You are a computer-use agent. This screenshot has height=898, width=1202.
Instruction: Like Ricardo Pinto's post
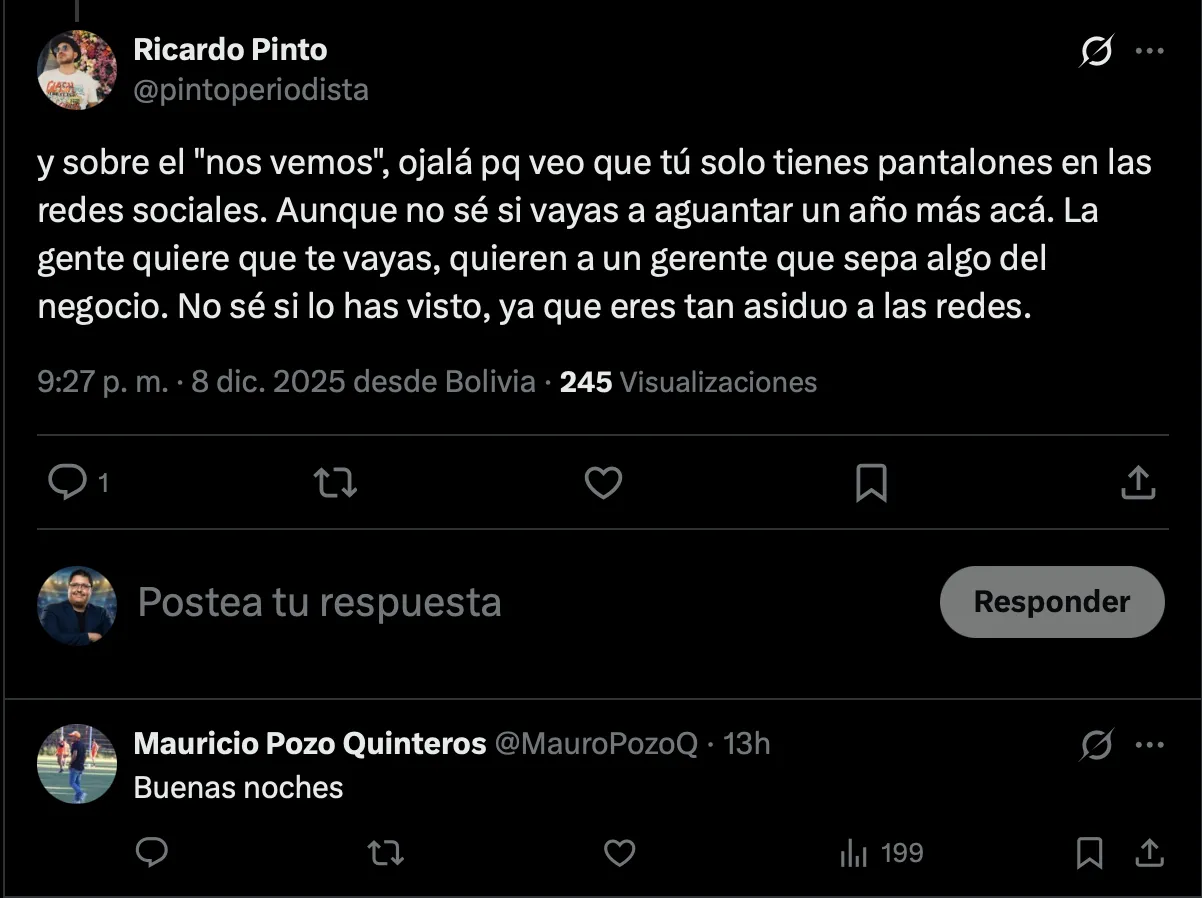[x=603, y=484]
